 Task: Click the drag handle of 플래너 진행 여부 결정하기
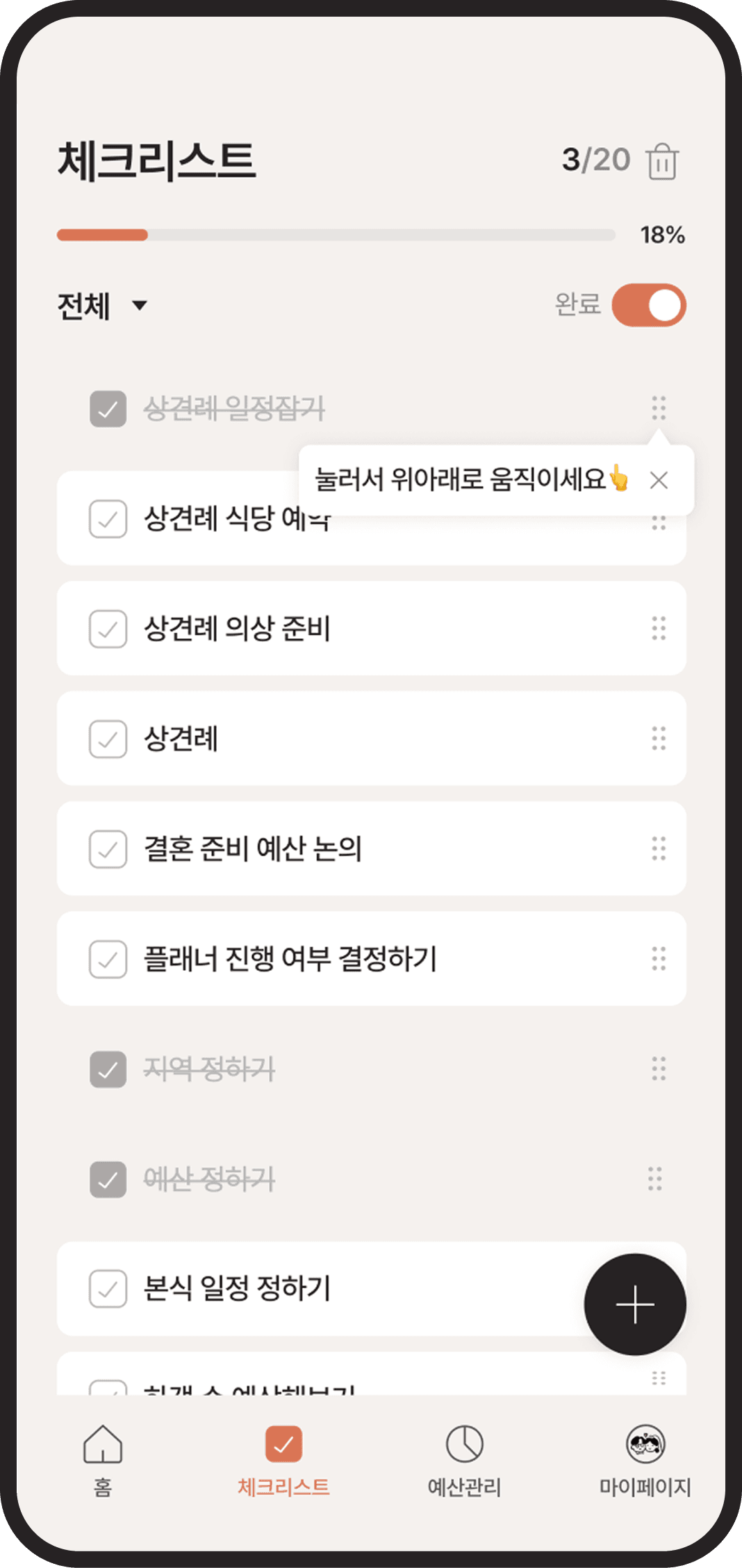[x=657, y=958]
